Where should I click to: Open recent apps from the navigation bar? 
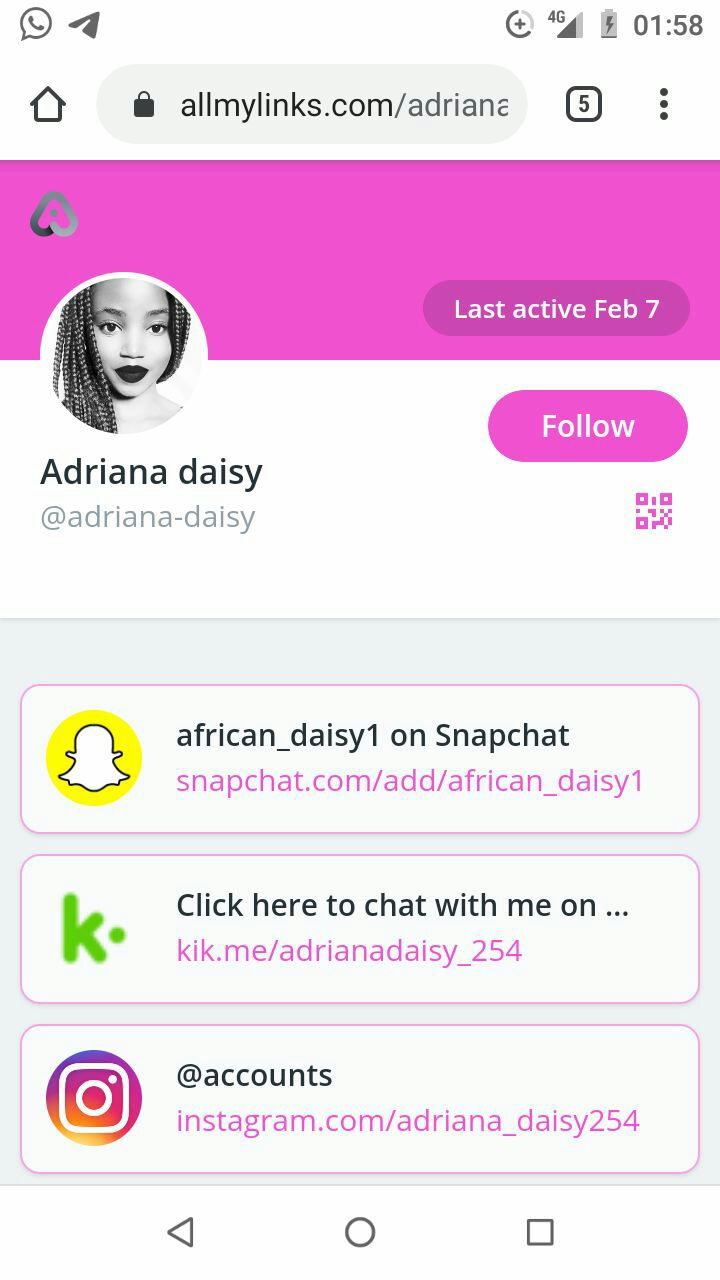(x=540, y=1232)
